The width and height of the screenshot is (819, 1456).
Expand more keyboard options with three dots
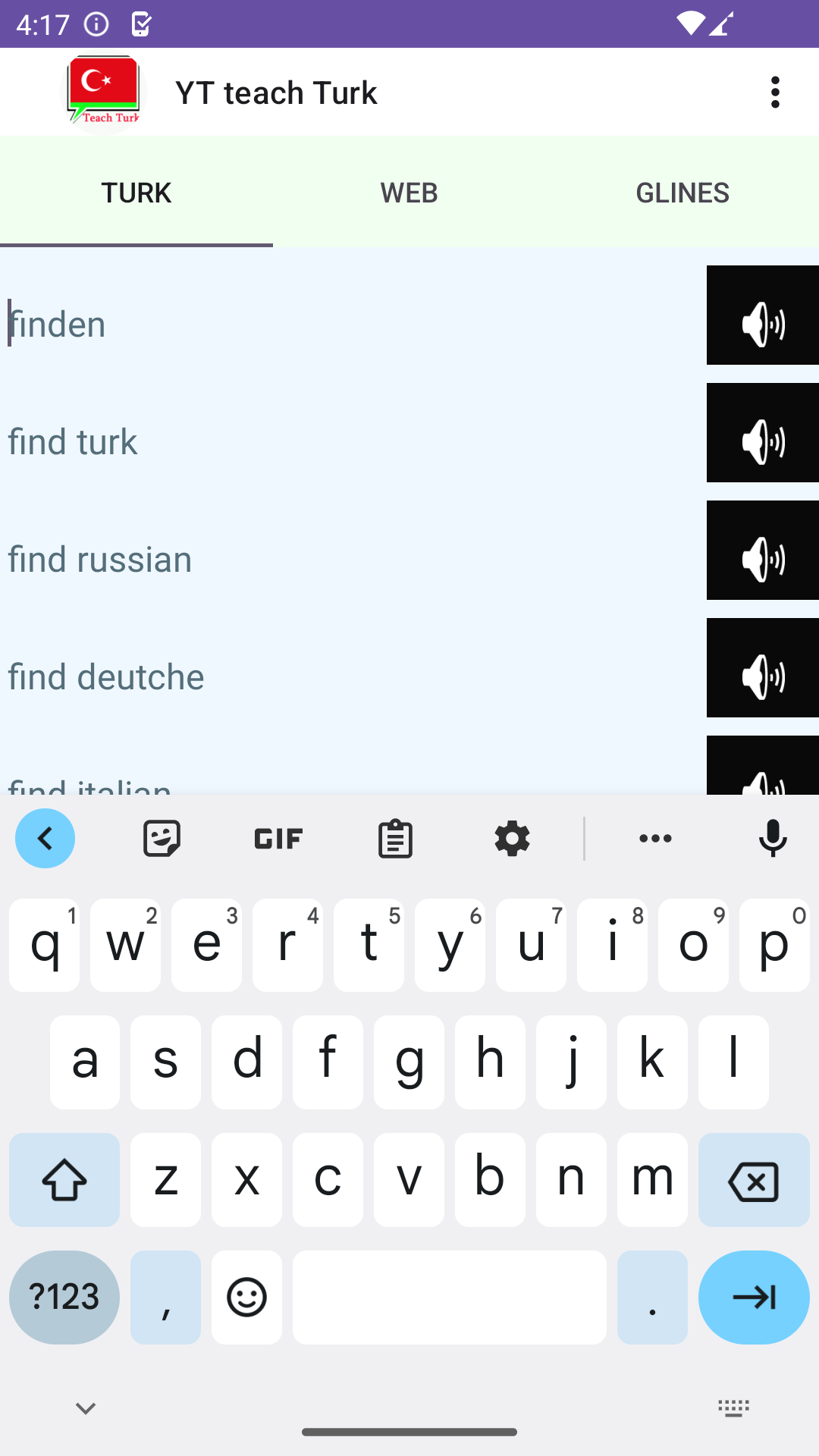click(654, 838)
